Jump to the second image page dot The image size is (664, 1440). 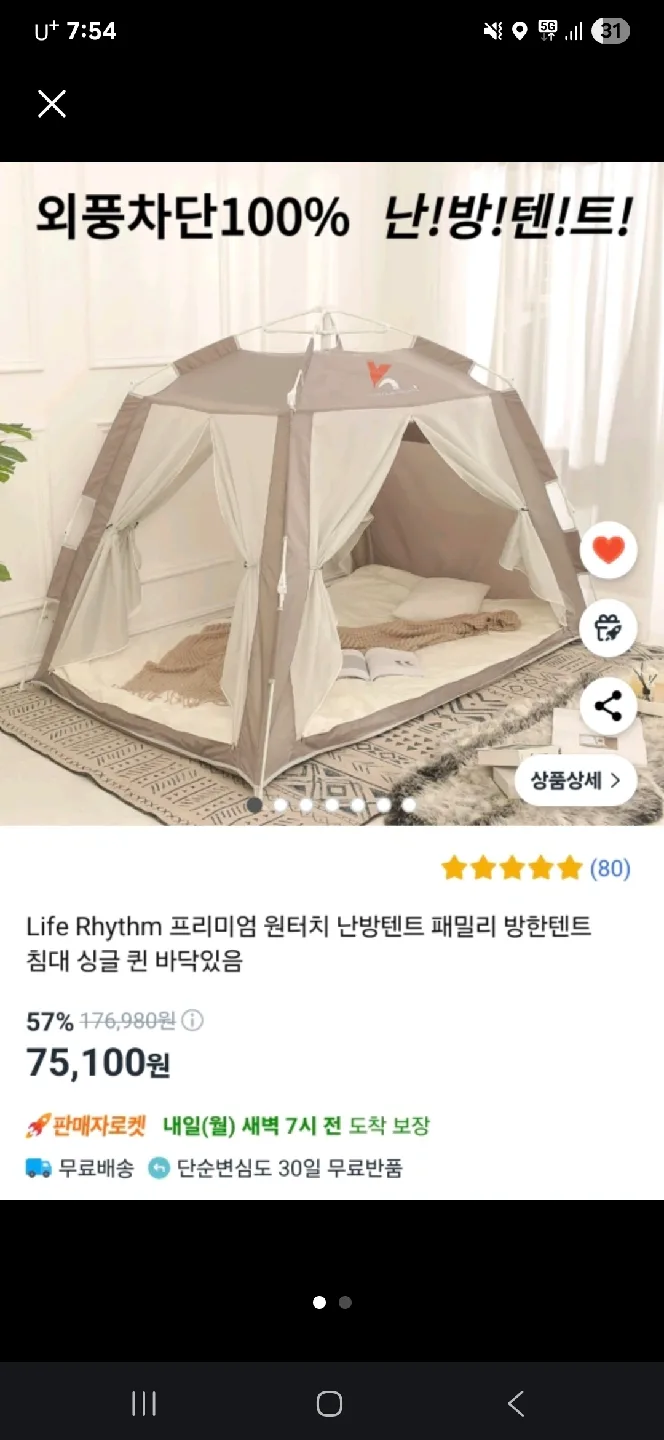point(345,1303)
